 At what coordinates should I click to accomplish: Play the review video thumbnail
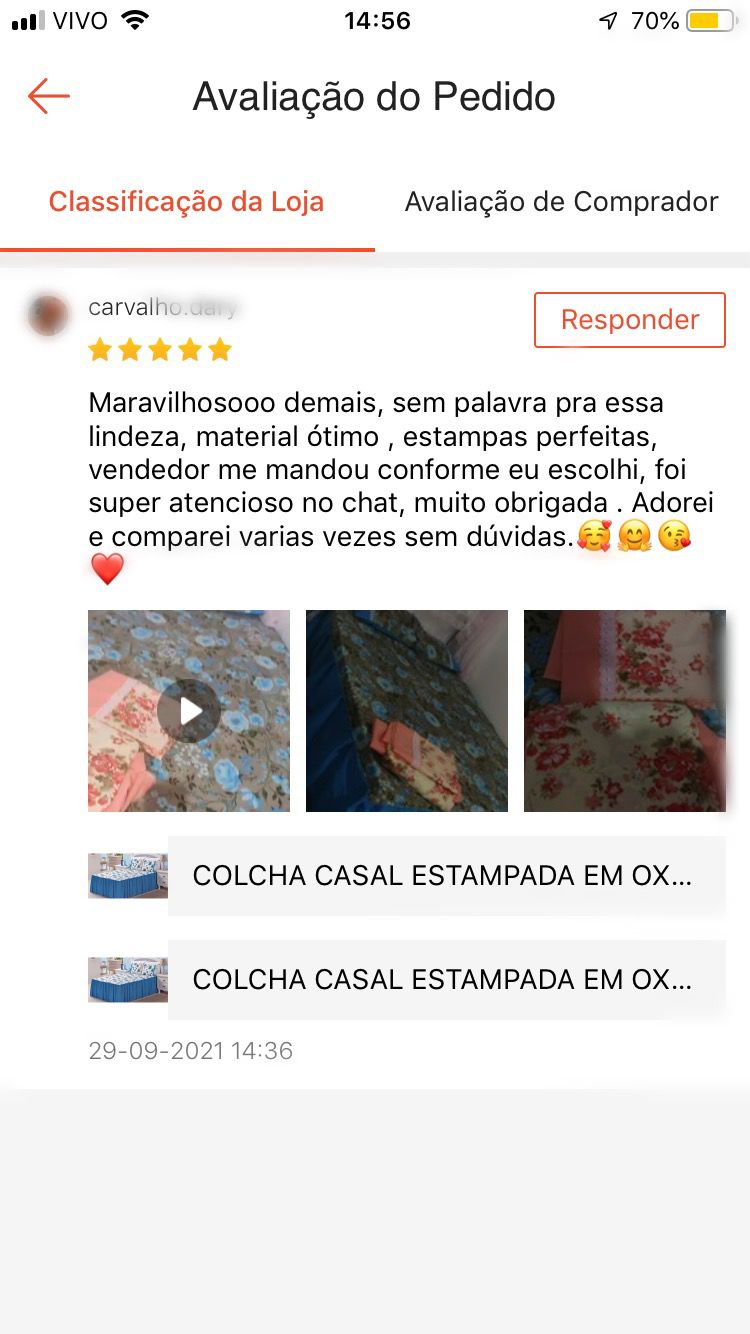189,711
